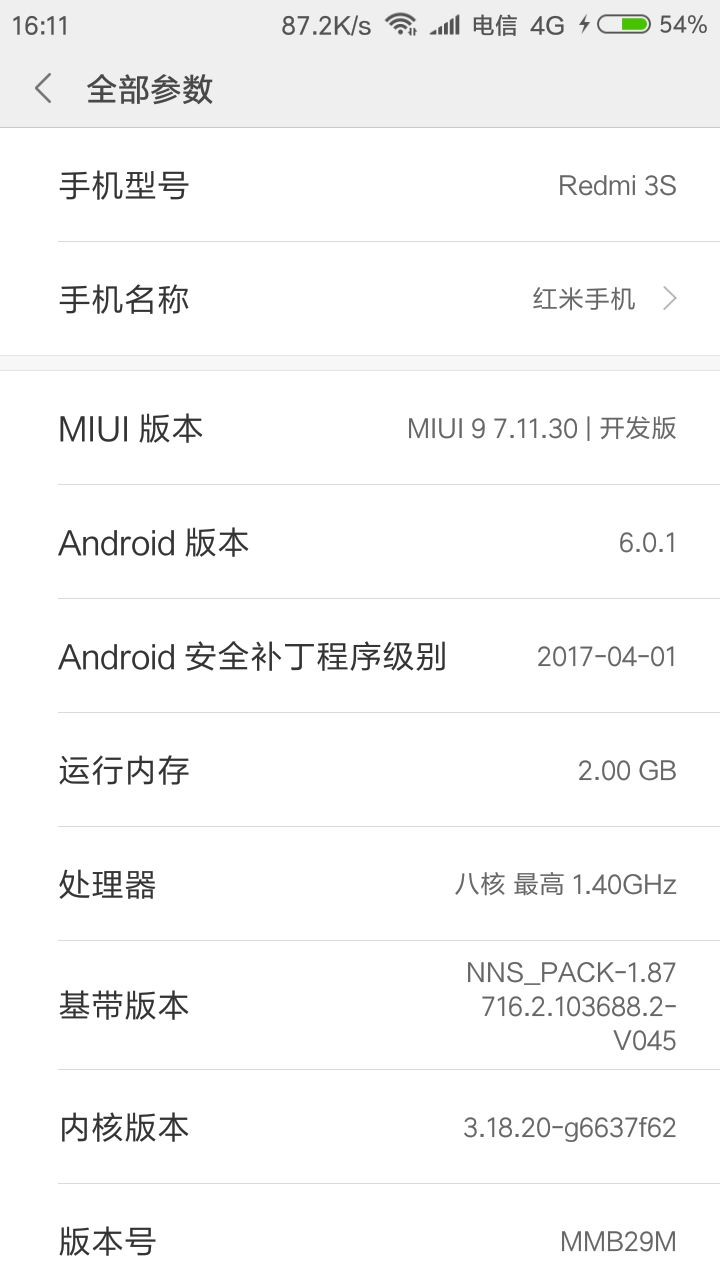Tap the 版本号 MMB29M entry
The height and width of the screenshot is (1280, 720).
[x=360, y=1240]
